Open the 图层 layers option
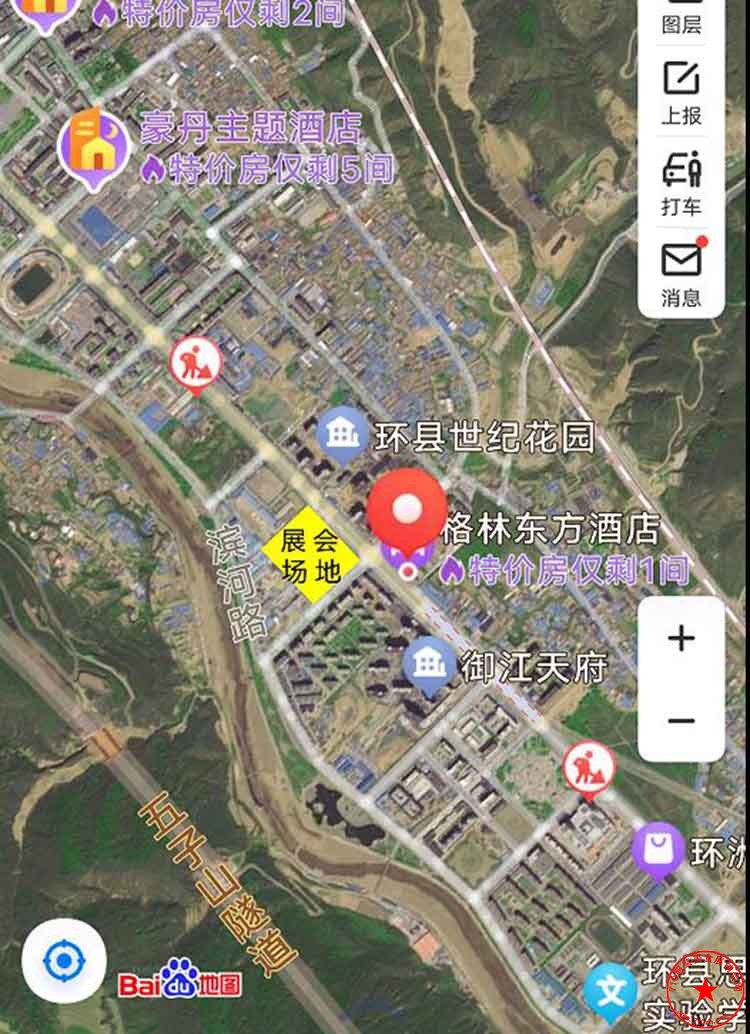This screenshot has height=1034, width=750. click(x=681, y=20)
